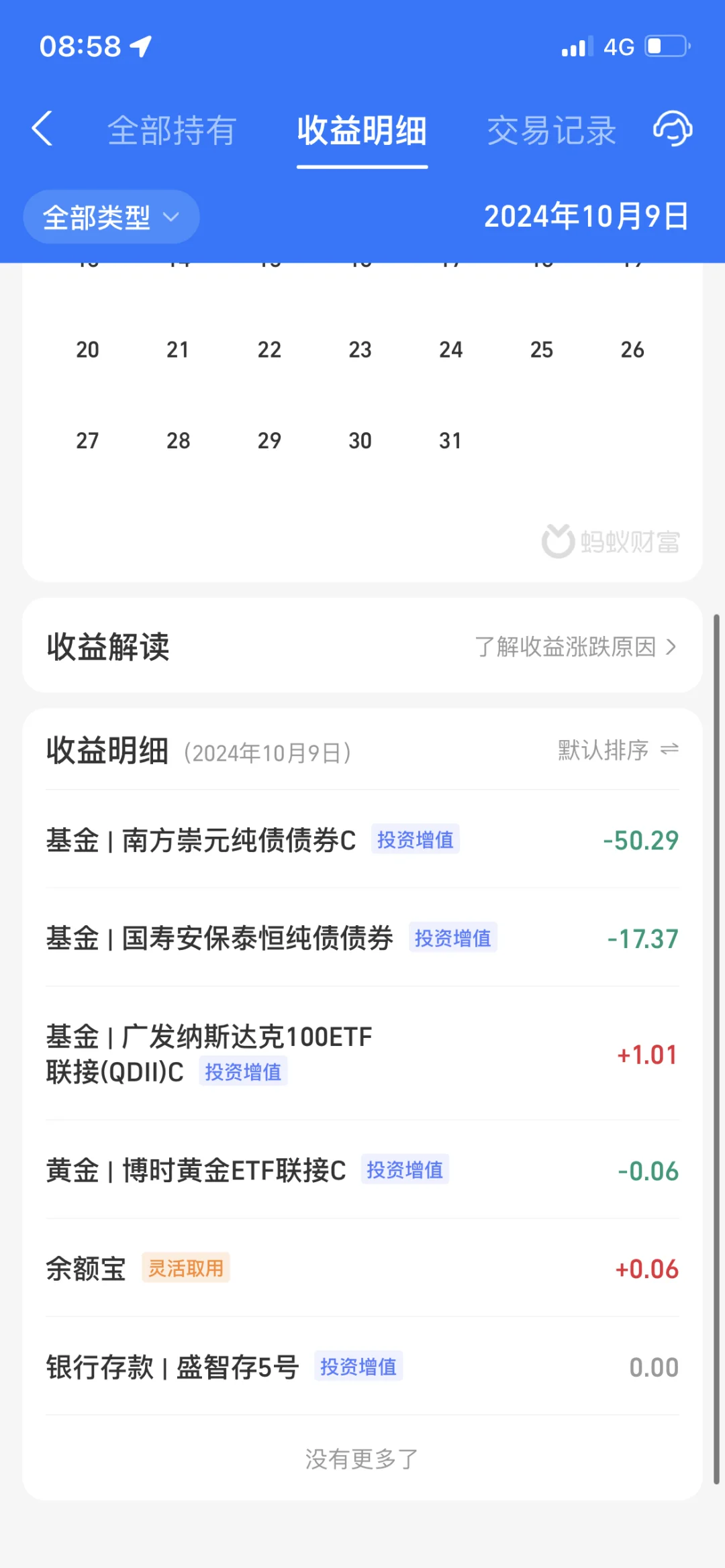Open 了解收益涨跌原因 link

pyautogui.click(x=575, y=647)
